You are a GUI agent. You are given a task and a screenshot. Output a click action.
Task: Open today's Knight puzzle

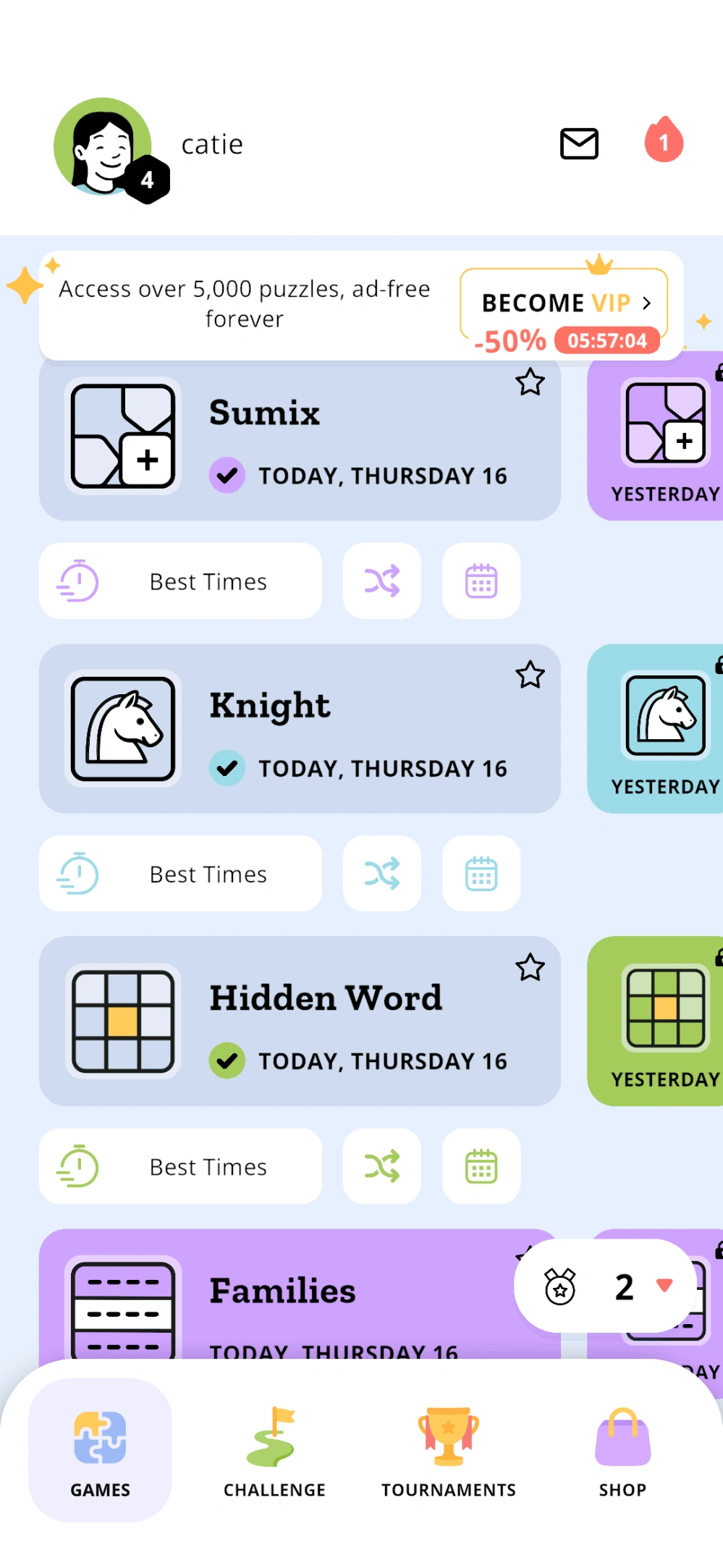click(300, 729)
